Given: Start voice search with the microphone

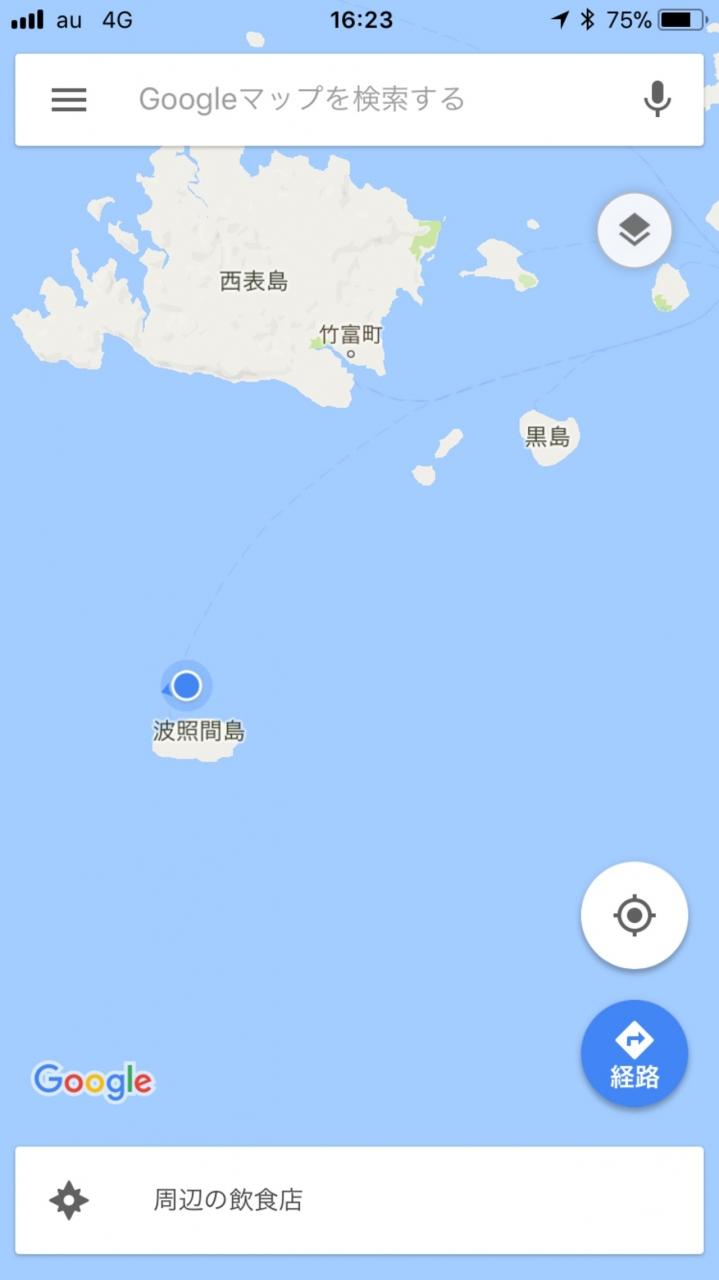Looking at the screenshot, I should tap(657, 99).
